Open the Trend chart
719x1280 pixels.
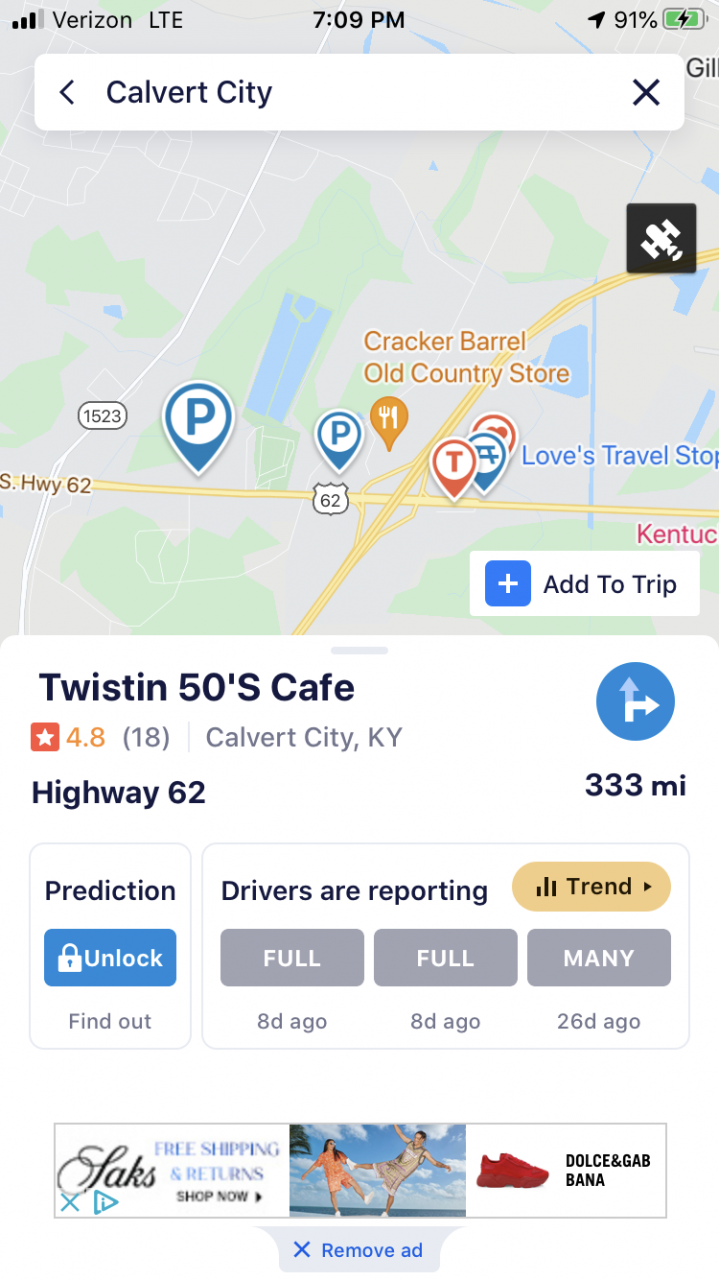(591, 887)
